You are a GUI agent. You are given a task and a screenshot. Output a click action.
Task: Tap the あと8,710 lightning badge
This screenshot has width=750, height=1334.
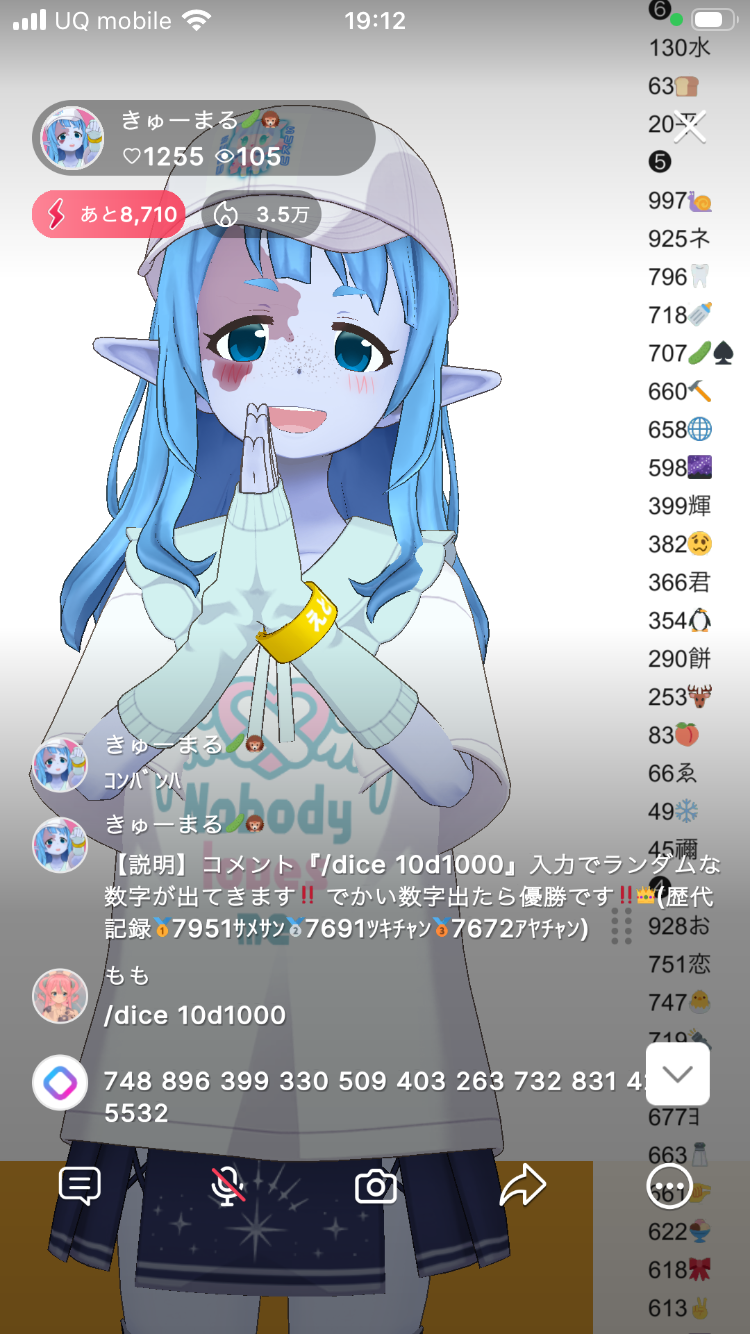pyautogui.click(x=108, y=214)
